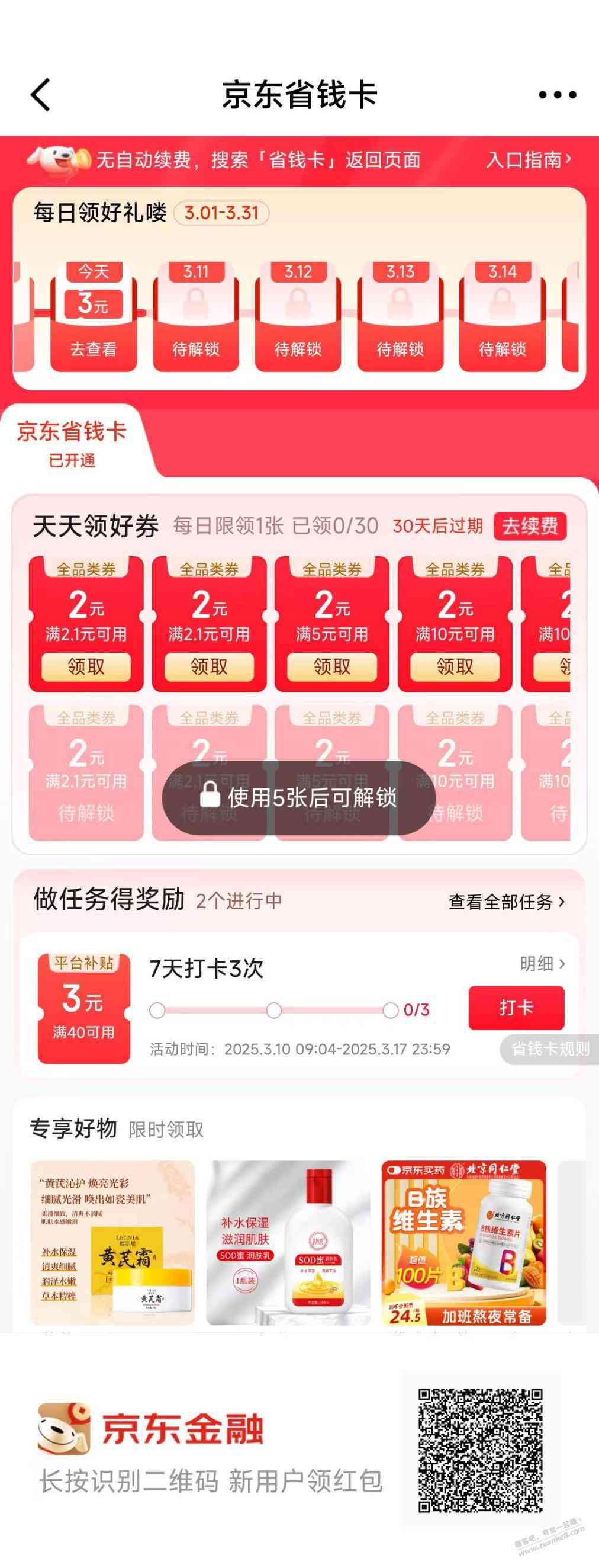View 明细 for the check-in task
Viewport: 599px width, 1568px height.
click(x=542, y=964)
